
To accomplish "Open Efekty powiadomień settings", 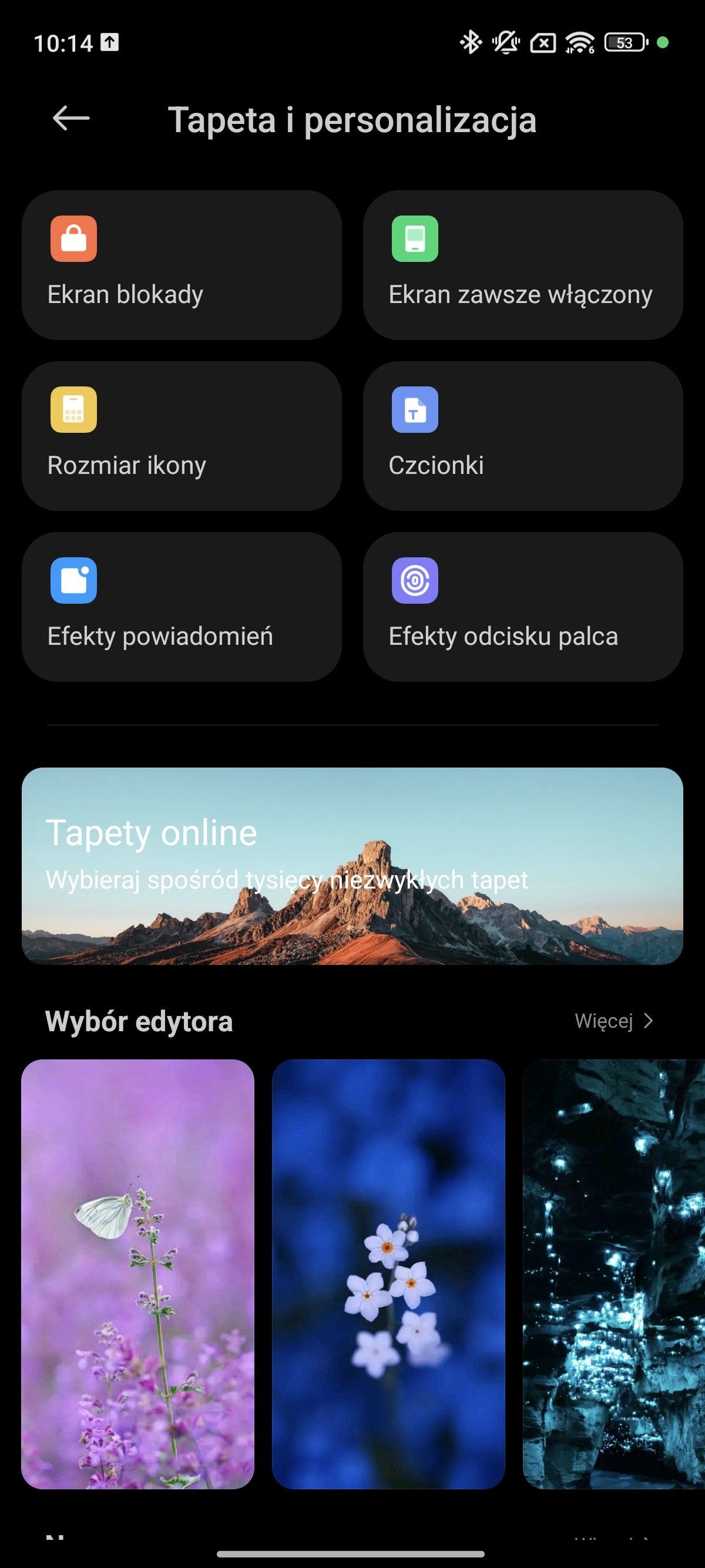I will 182,607.
